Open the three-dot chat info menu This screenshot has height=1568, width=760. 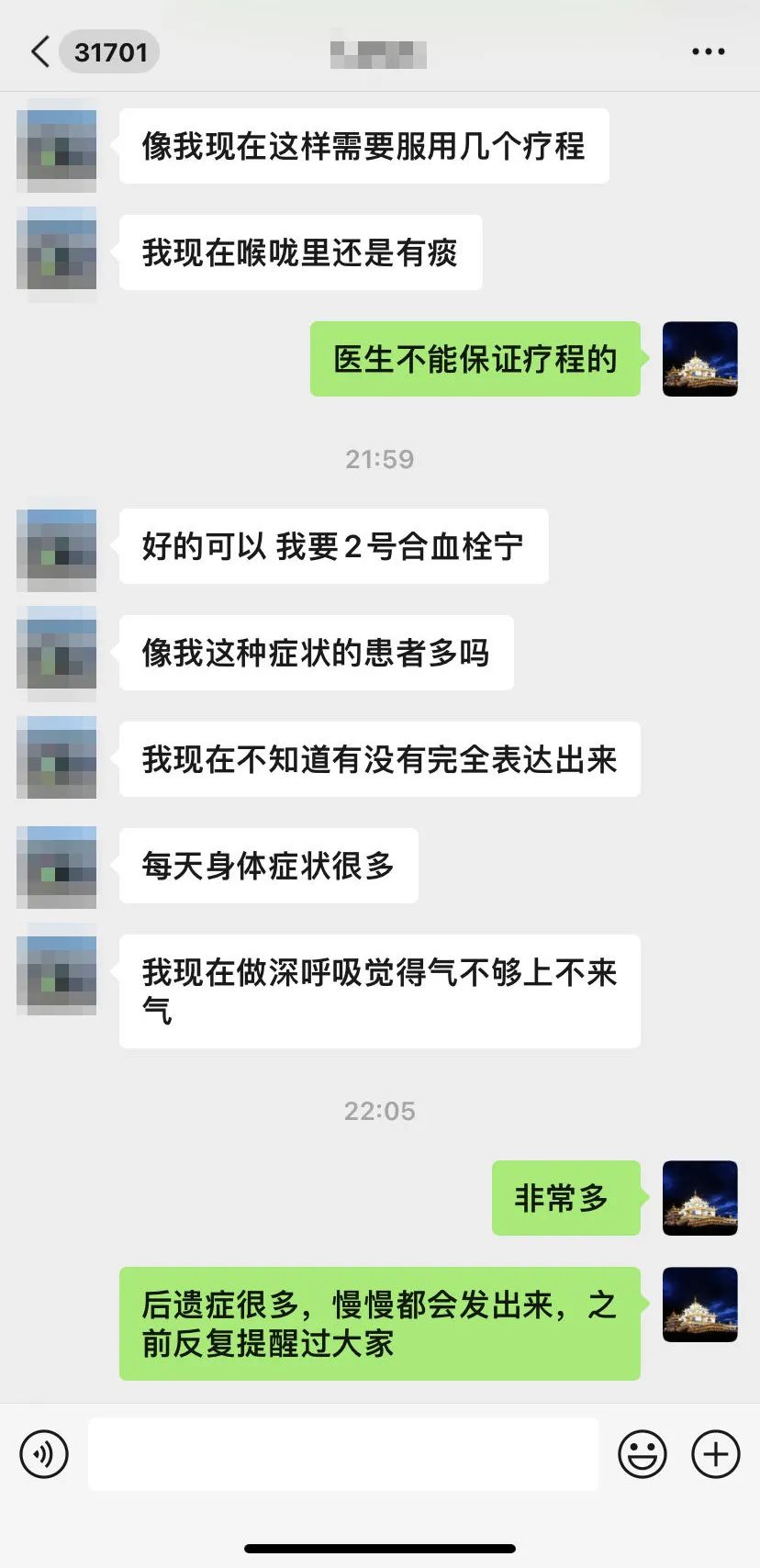[x=708, y=51]
